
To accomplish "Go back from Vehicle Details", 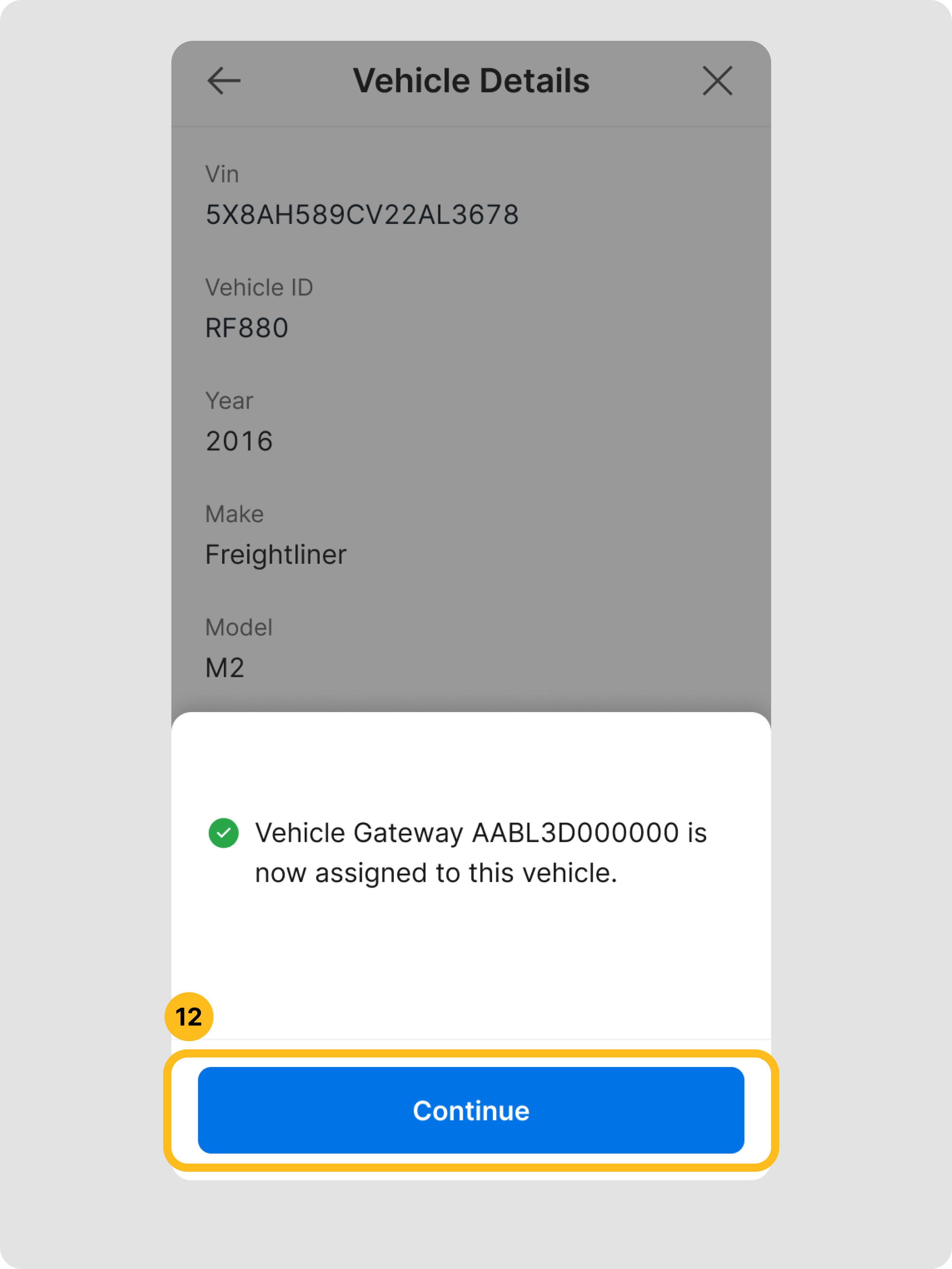I will click(224, 80).
